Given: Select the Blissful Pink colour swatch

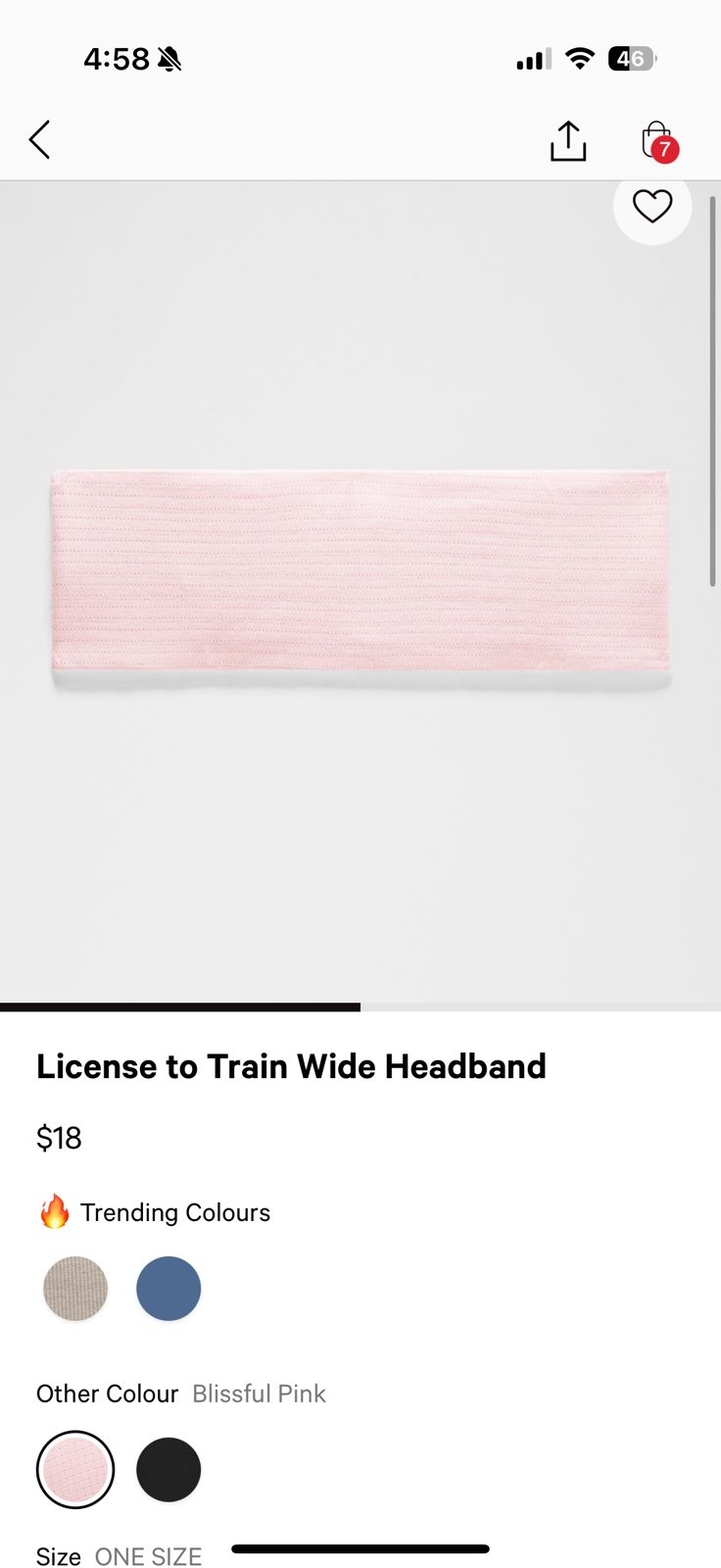Looking at the screenshot, I should pyautogui.click(x=75, y=1470).
